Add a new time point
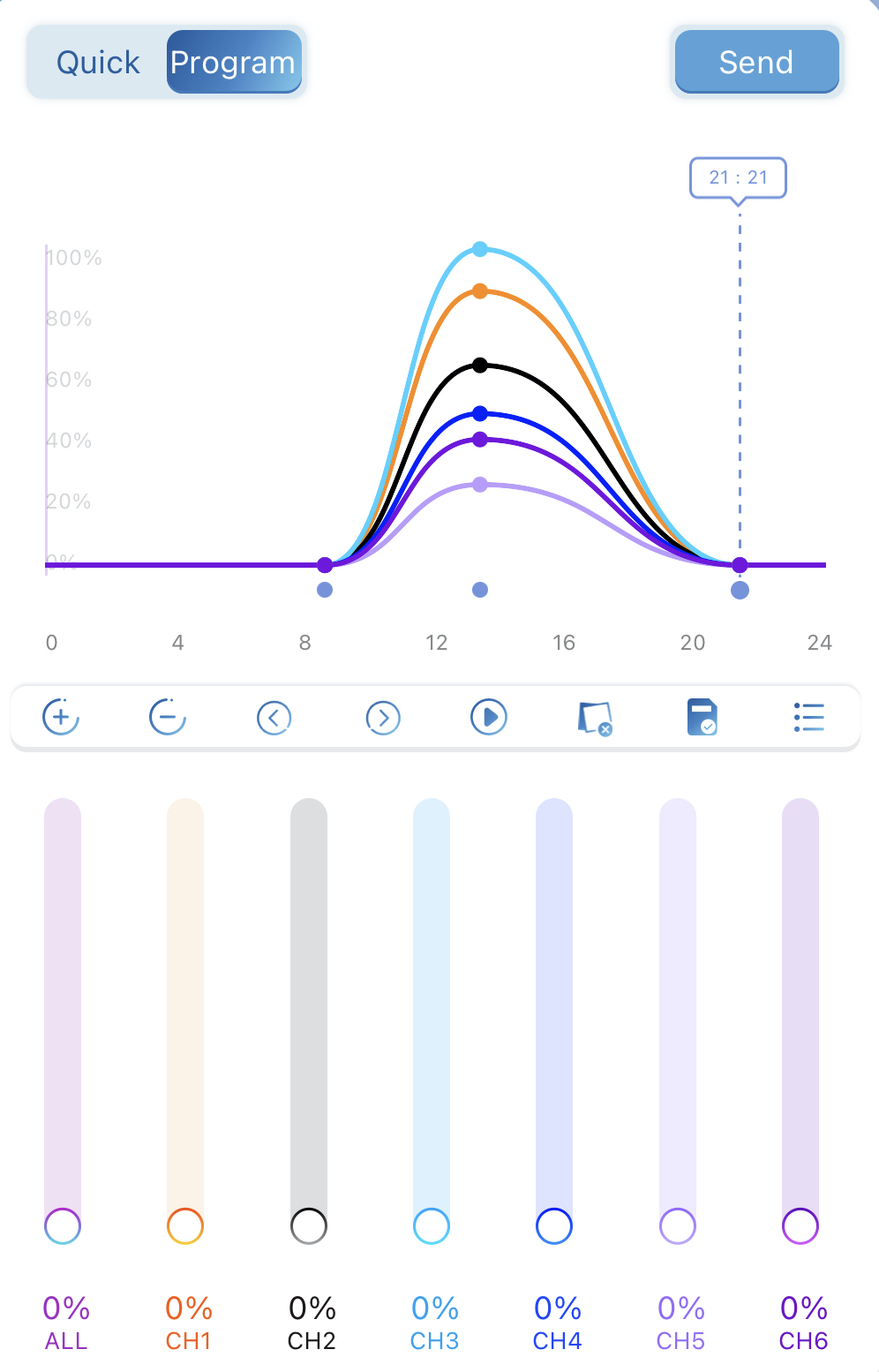879x1372 pixels. (61, 717)
